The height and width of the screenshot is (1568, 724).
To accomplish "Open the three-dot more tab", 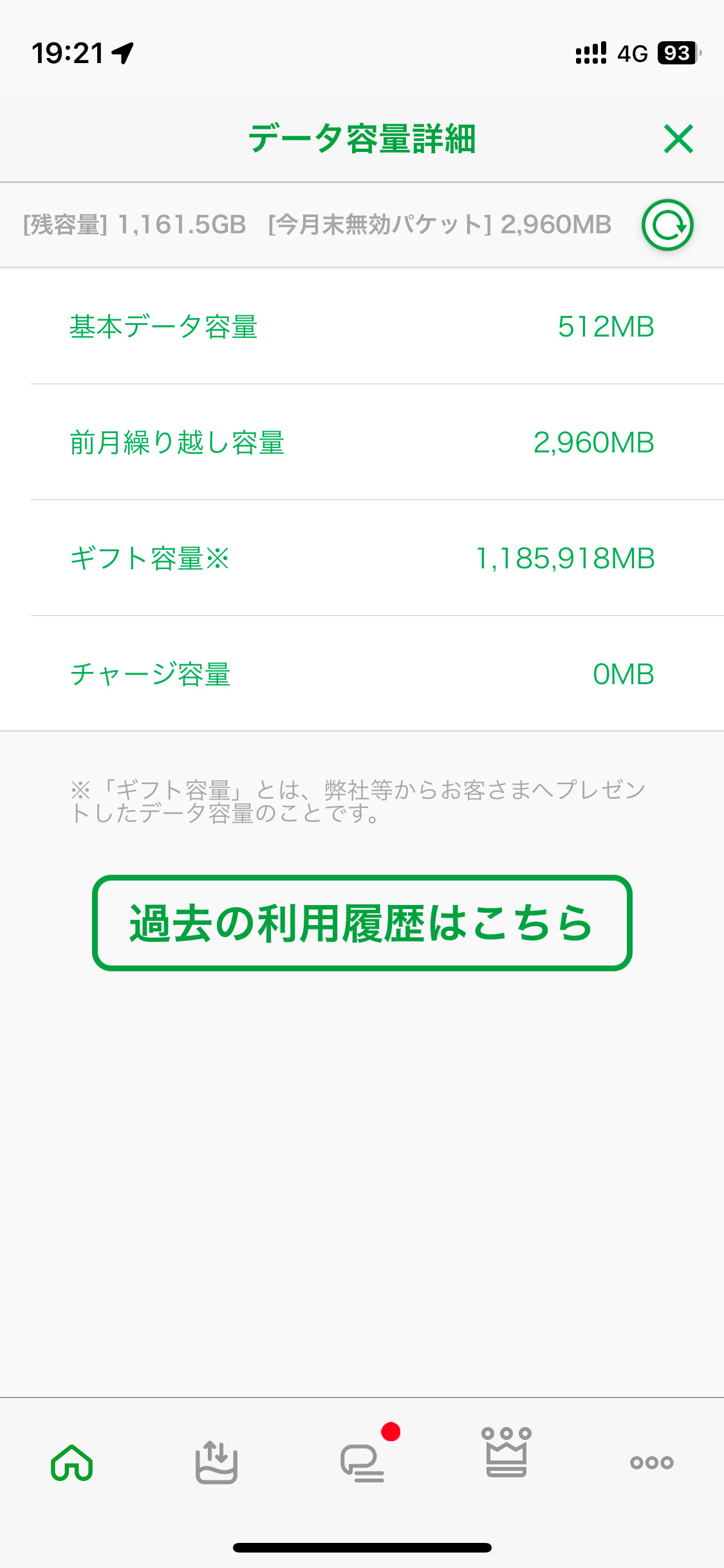I will pyautogui.click(x=651, y=1462).
